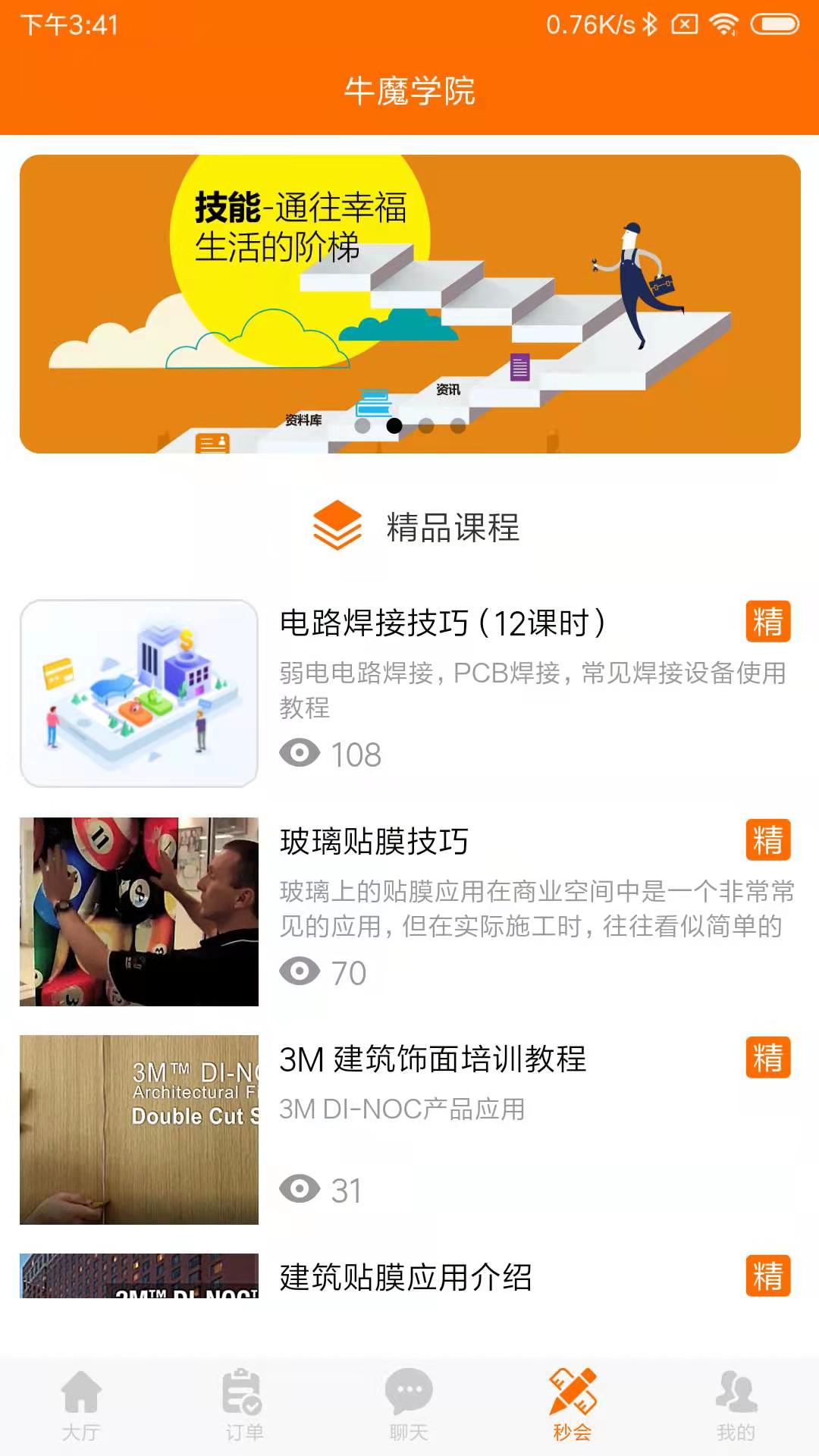
Task: Tap the first carousel pagination dot
Action: tap(362, 426)
